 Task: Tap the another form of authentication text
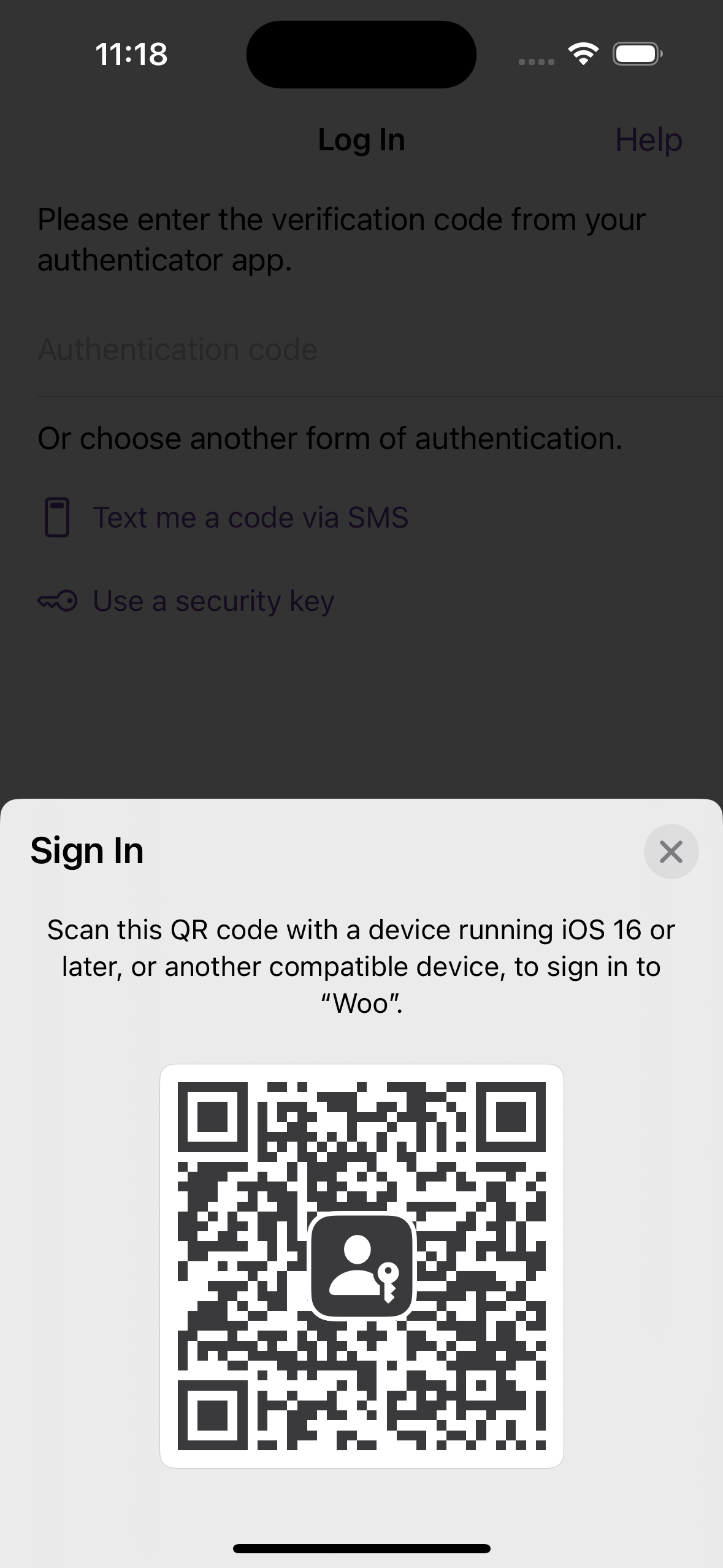tap(330, 439)
